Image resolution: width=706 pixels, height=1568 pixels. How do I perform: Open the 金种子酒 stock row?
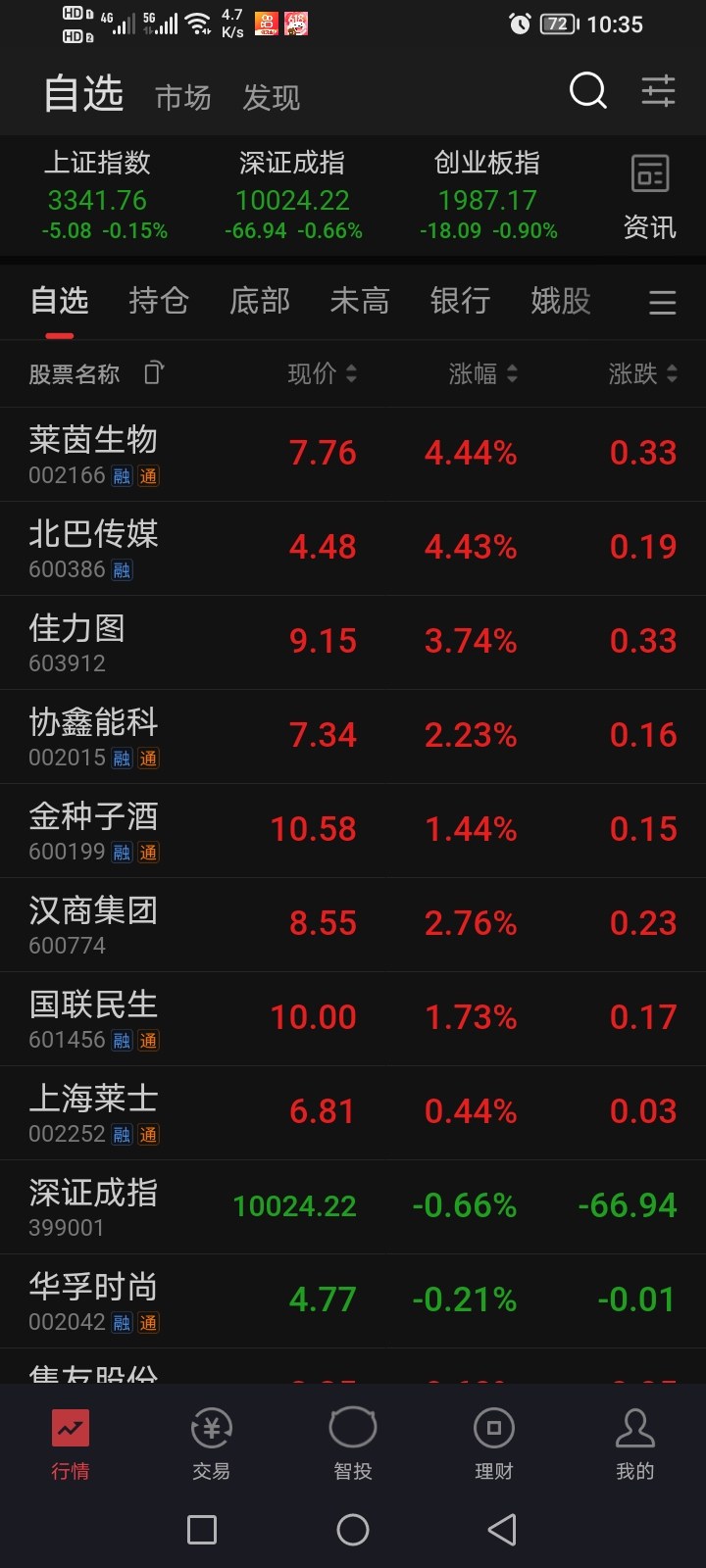353,831
